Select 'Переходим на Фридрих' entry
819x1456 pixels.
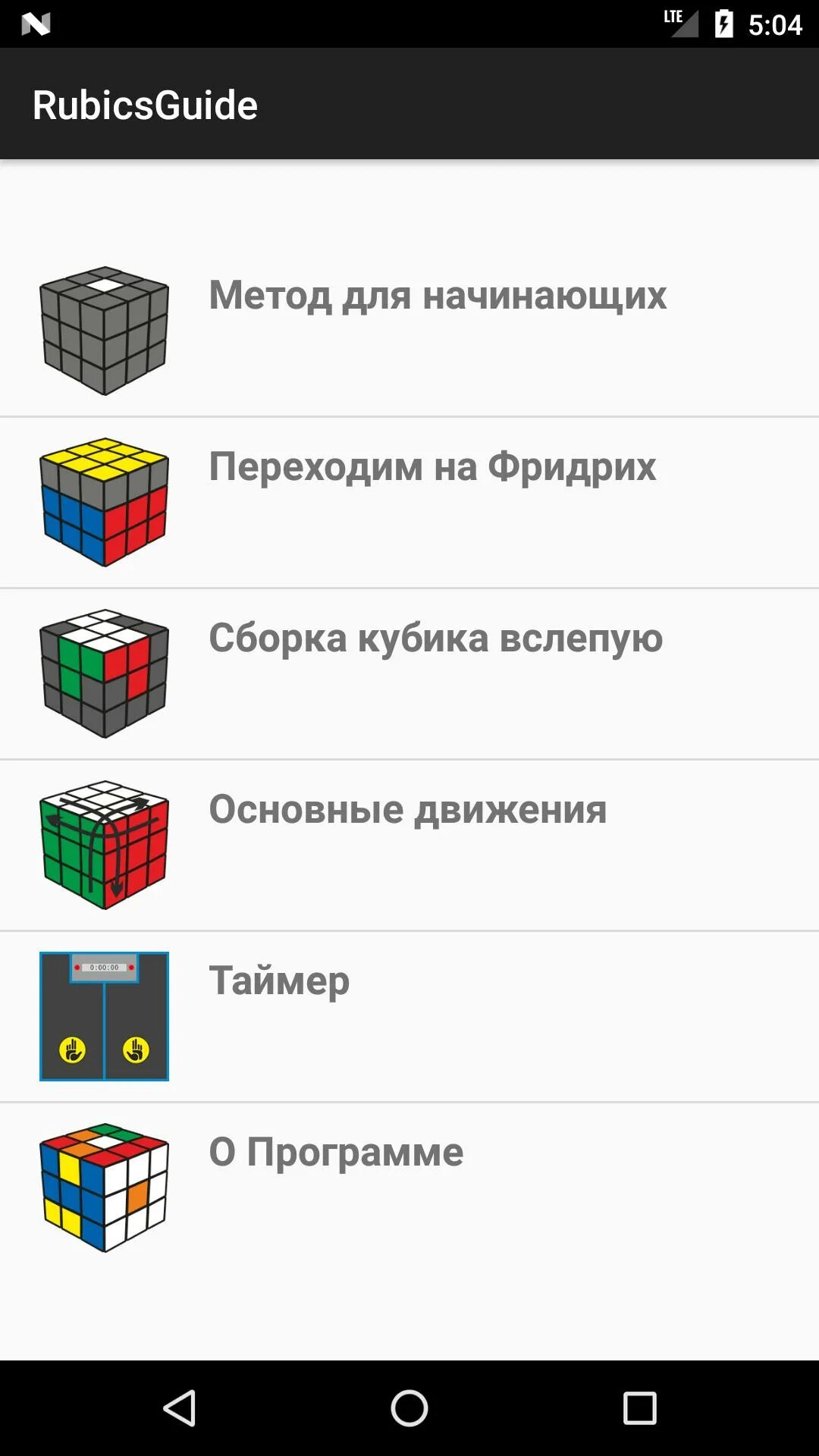(432, 467)
